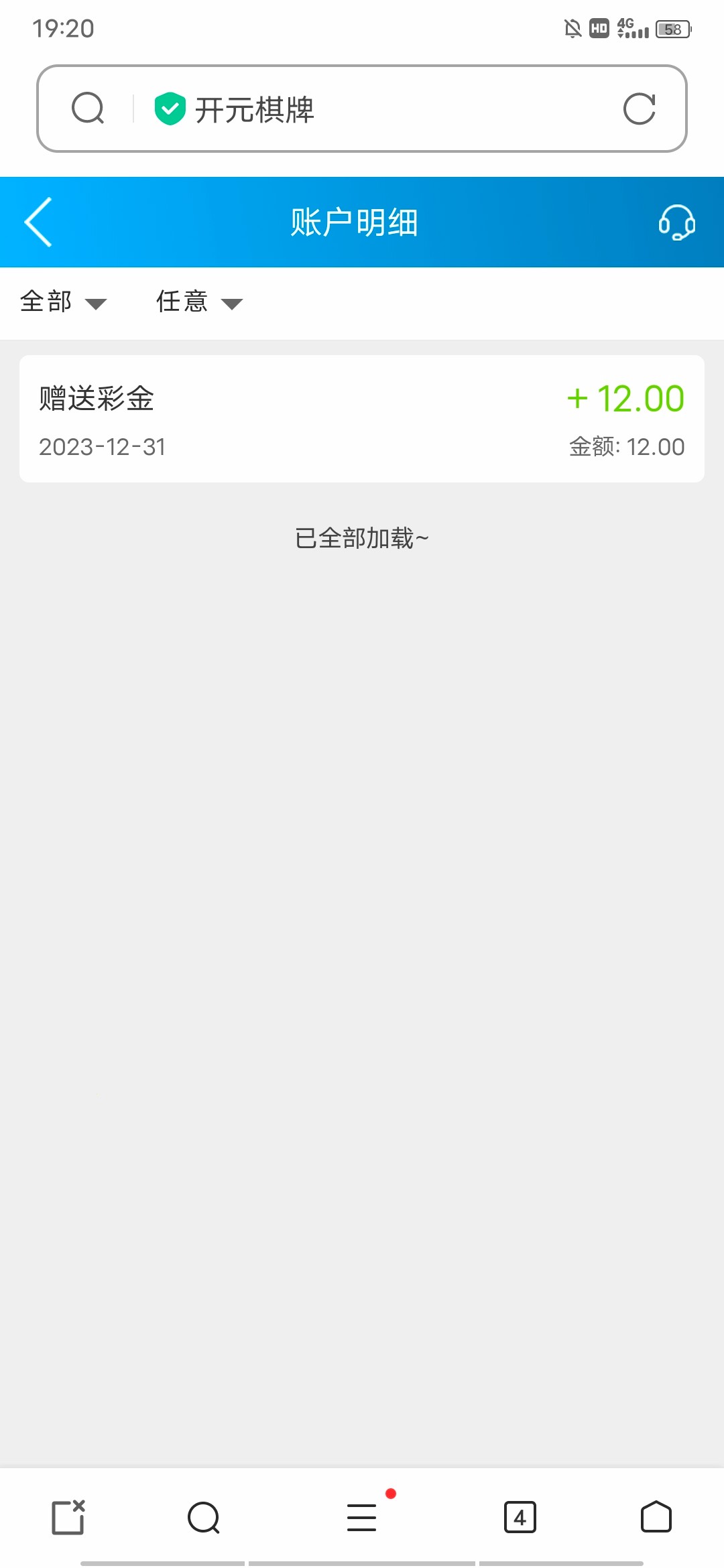Tap the search icon in address bar

88,109
